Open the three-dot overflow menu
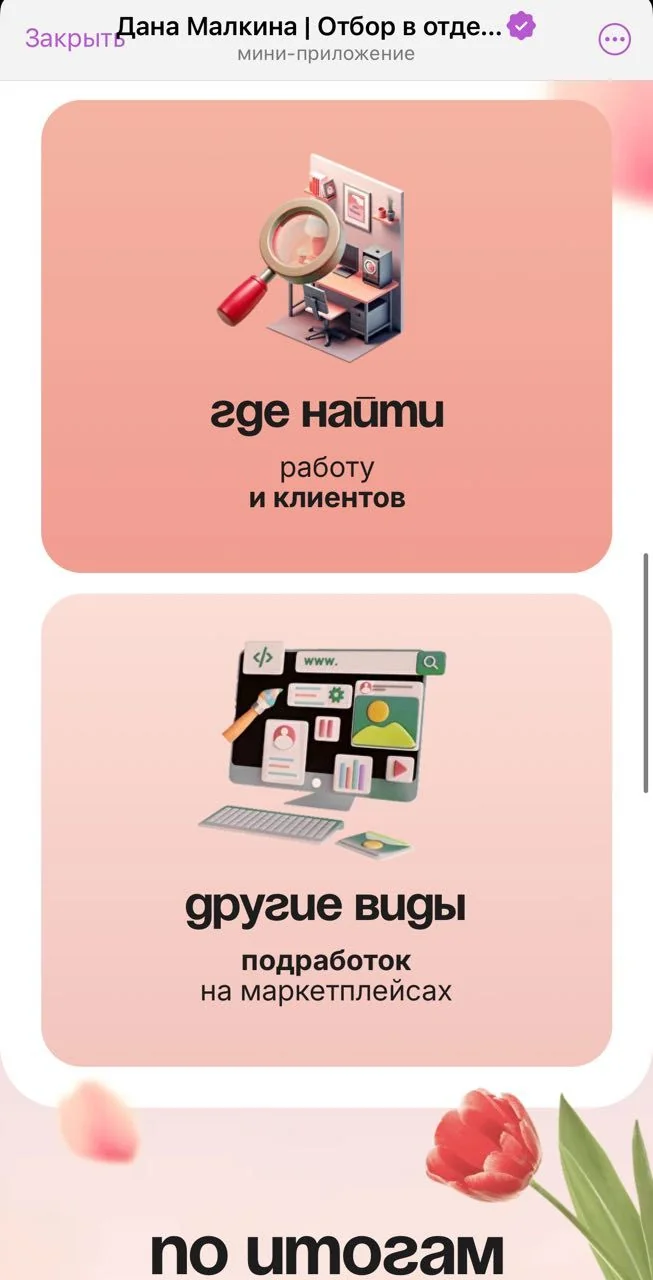 pos(614,40)
